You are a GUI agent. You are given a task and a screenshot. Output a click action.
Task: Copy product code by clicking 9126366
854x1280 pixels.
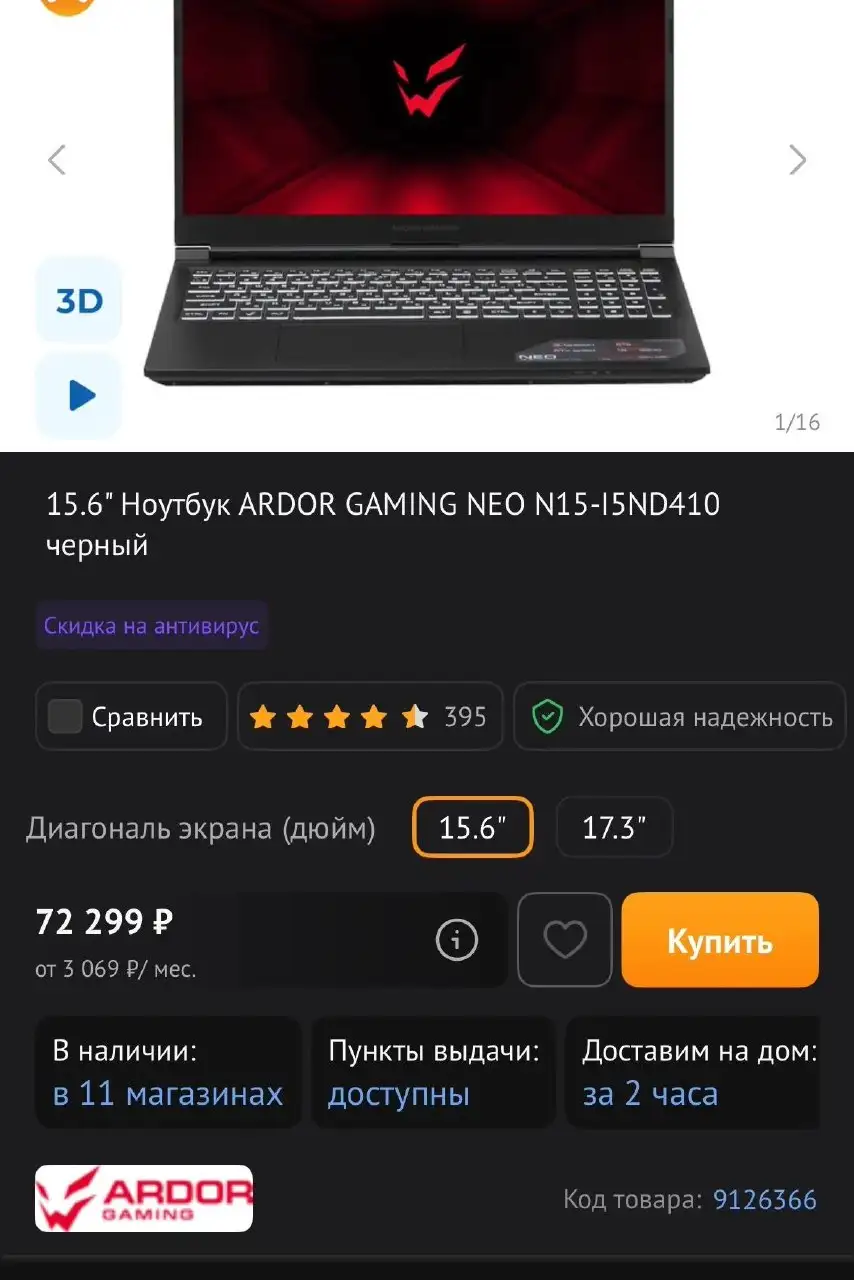pos(763,1201)
